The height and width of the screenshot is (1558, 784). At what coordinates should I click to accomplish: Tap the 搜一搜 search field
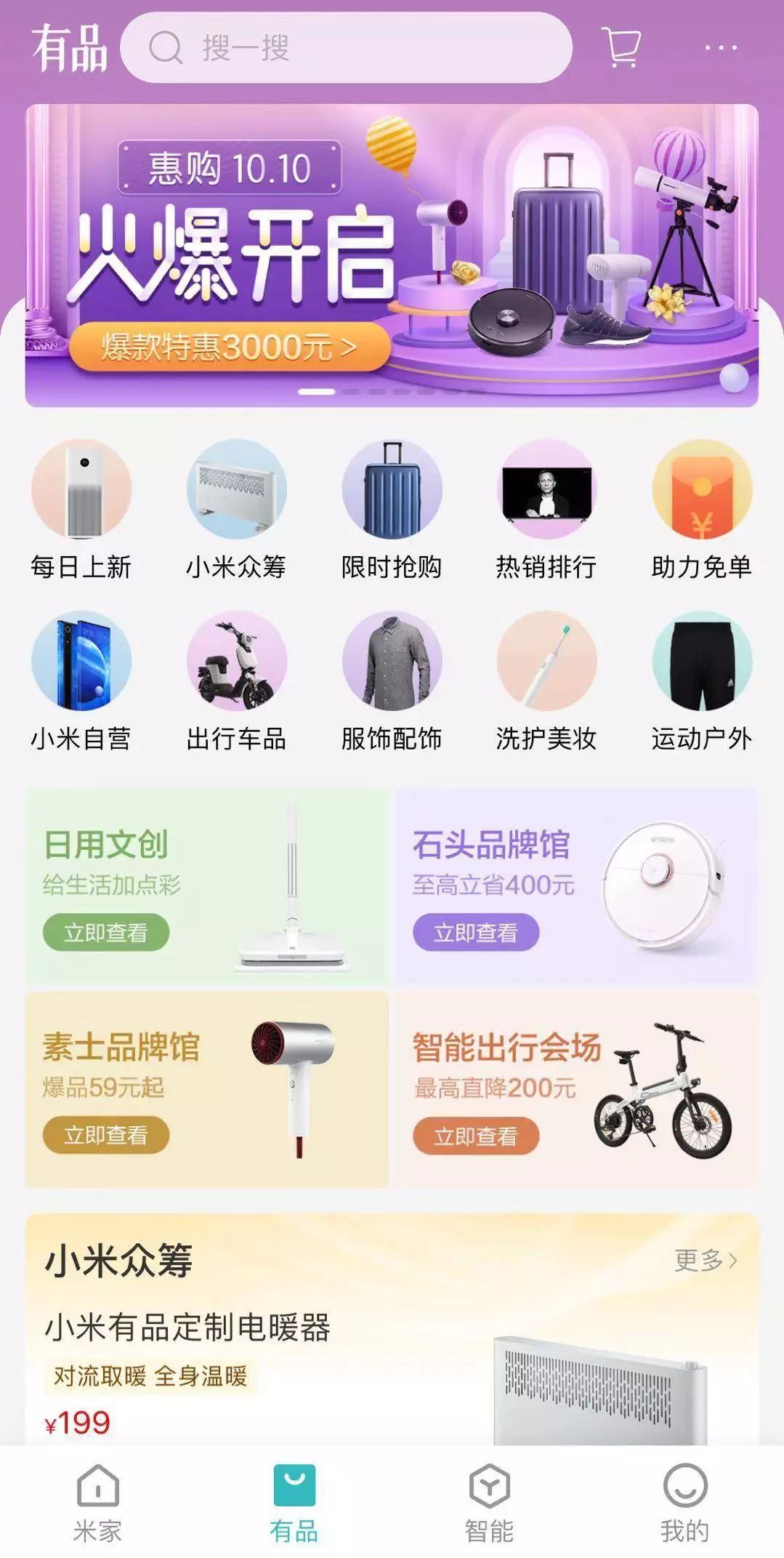pos(349,49)
